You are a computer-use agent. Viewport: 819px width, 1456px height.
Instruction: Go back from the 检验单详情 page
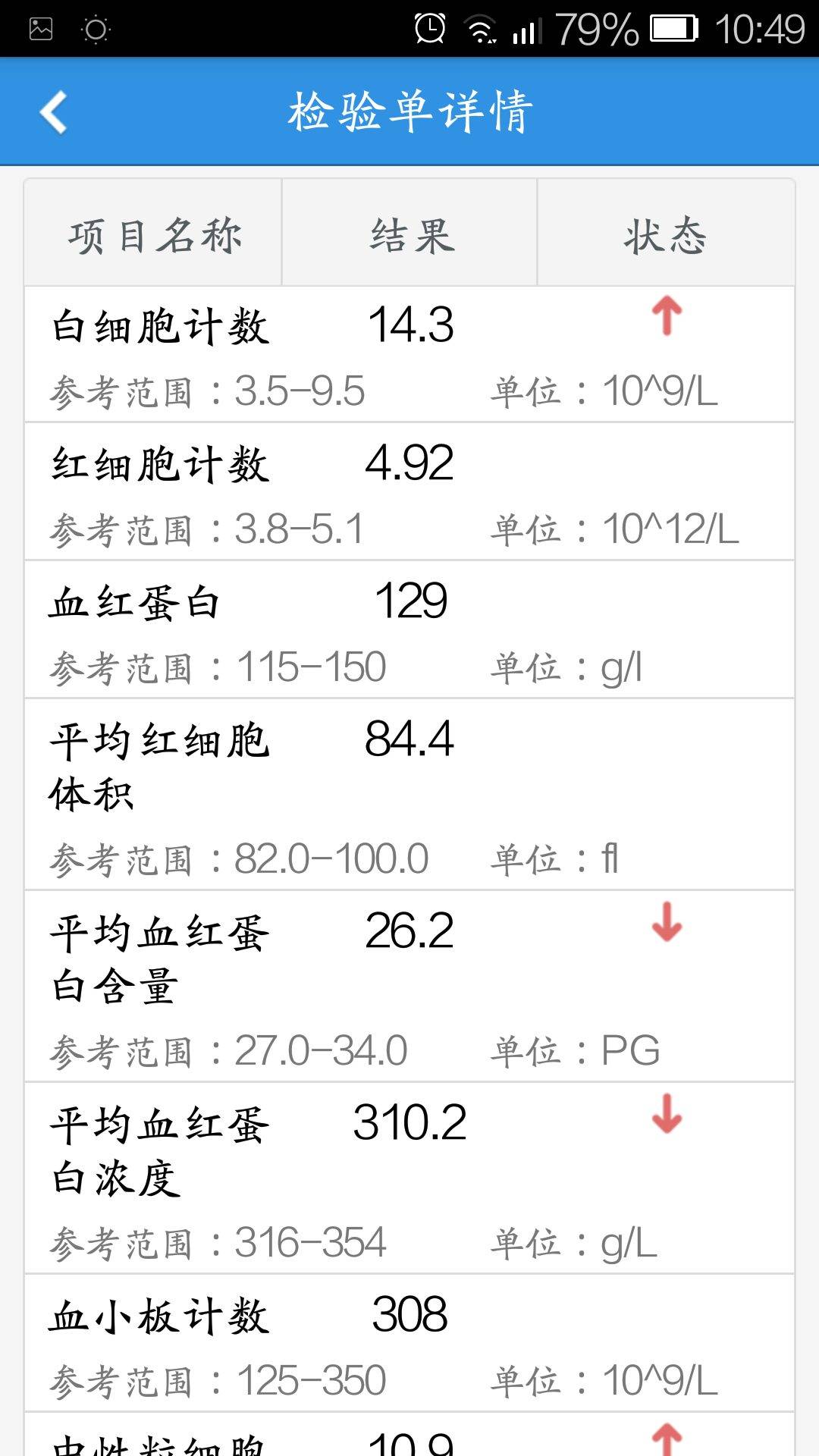(x=55, y=112)
